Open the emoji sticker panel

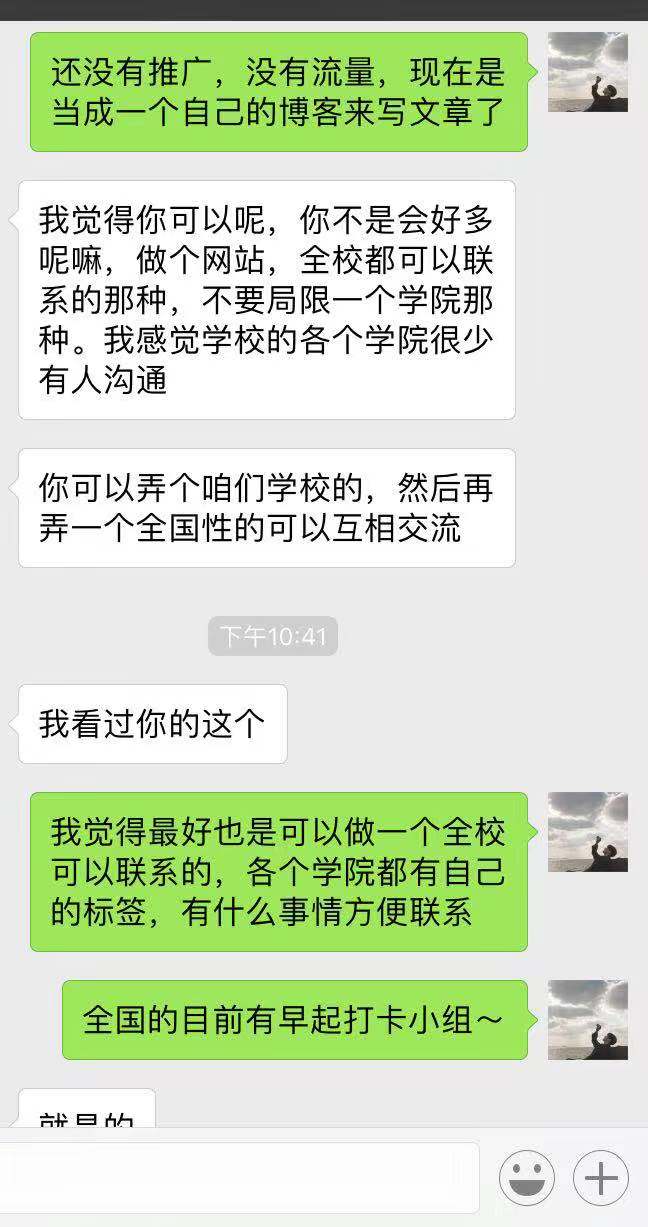(527, 1179)
